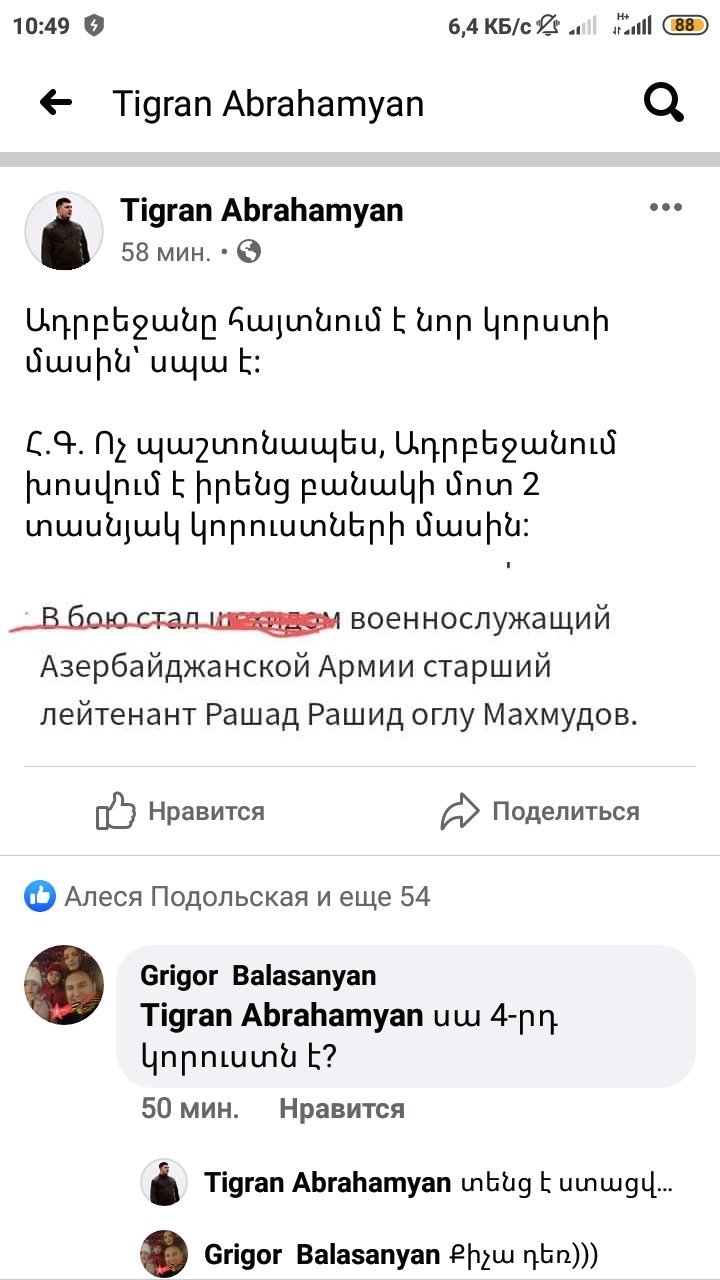This screenshot has height=1280, width=720.
Task: Share the post via Поделиться
Action: 540,811
